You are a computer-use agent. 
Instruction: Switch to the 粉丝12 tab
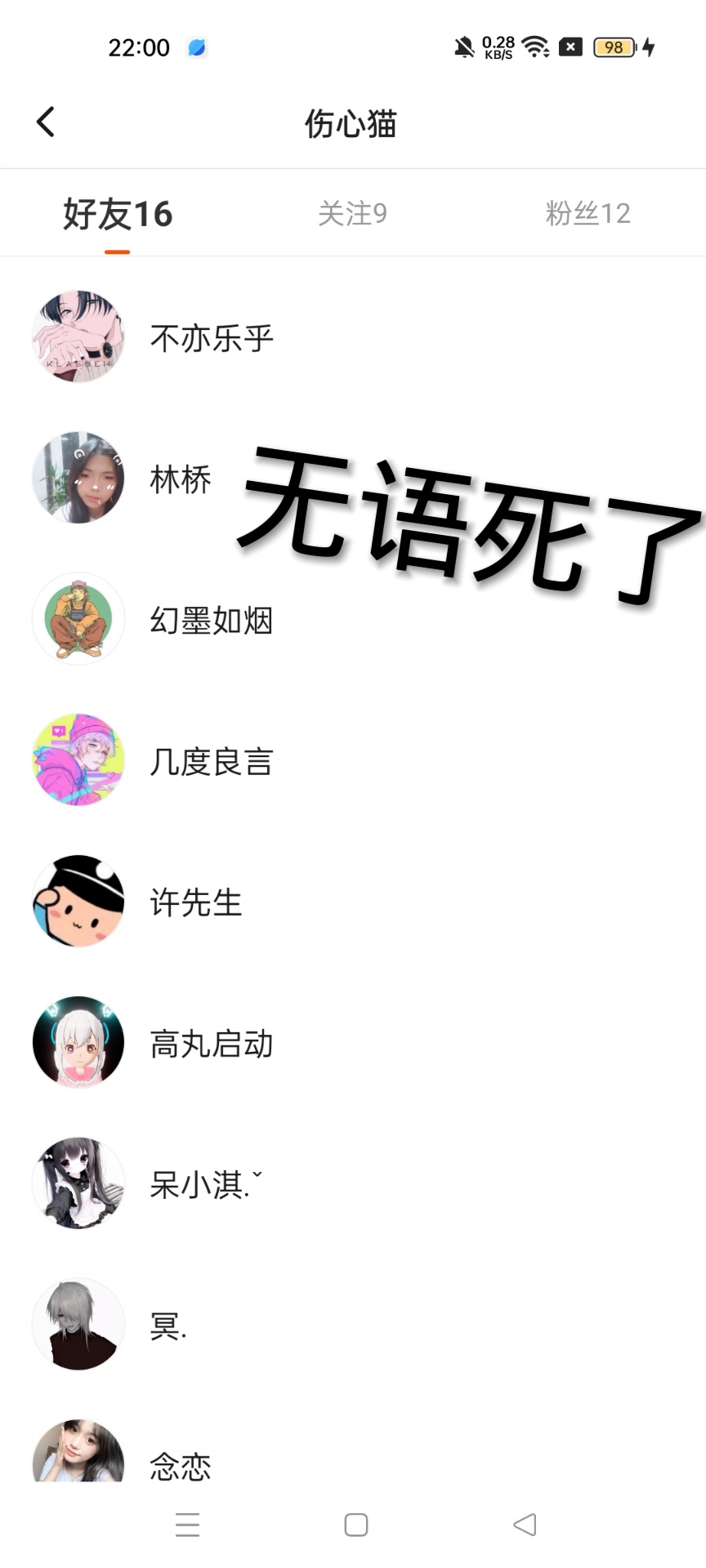click(588, 214)
